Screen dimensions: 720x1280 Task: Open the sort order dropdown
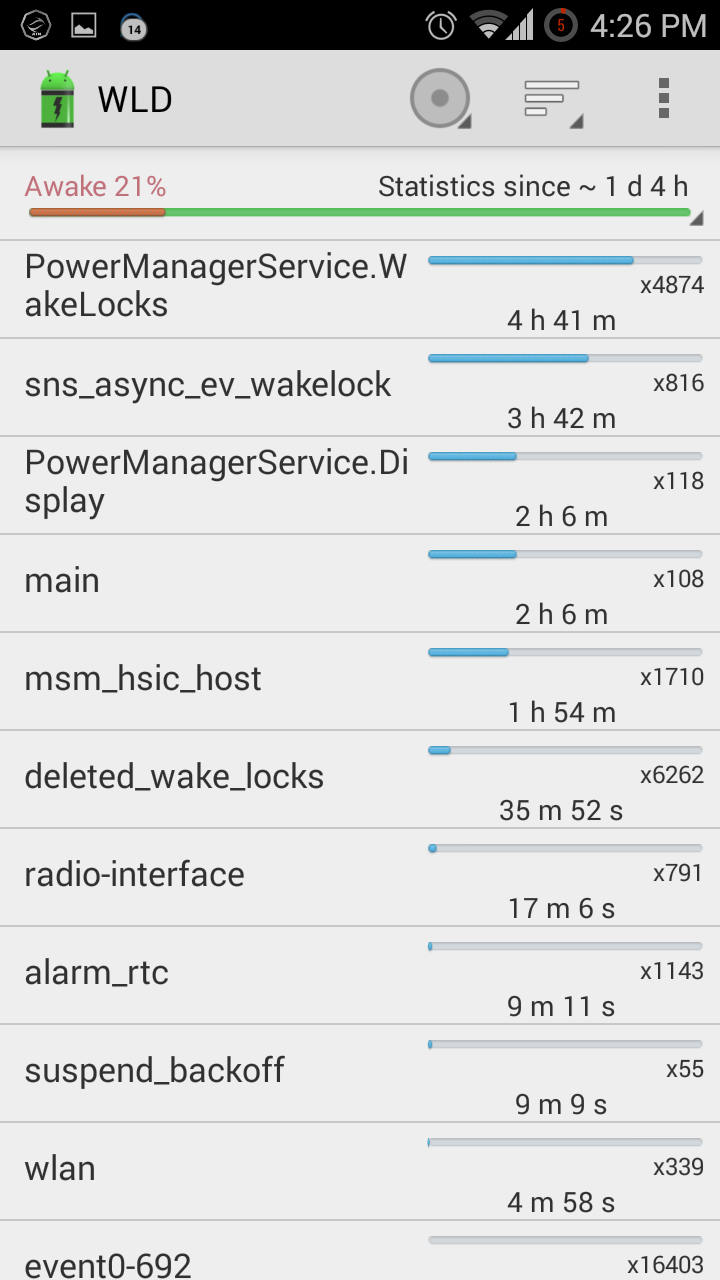[x=553, y=99]
